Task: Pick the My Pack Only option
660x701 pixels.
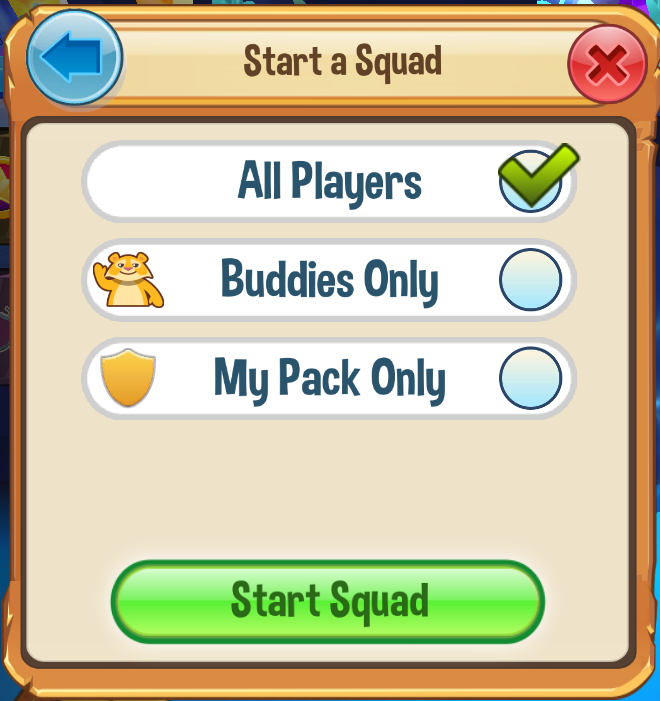Action: tap(530, 378)
